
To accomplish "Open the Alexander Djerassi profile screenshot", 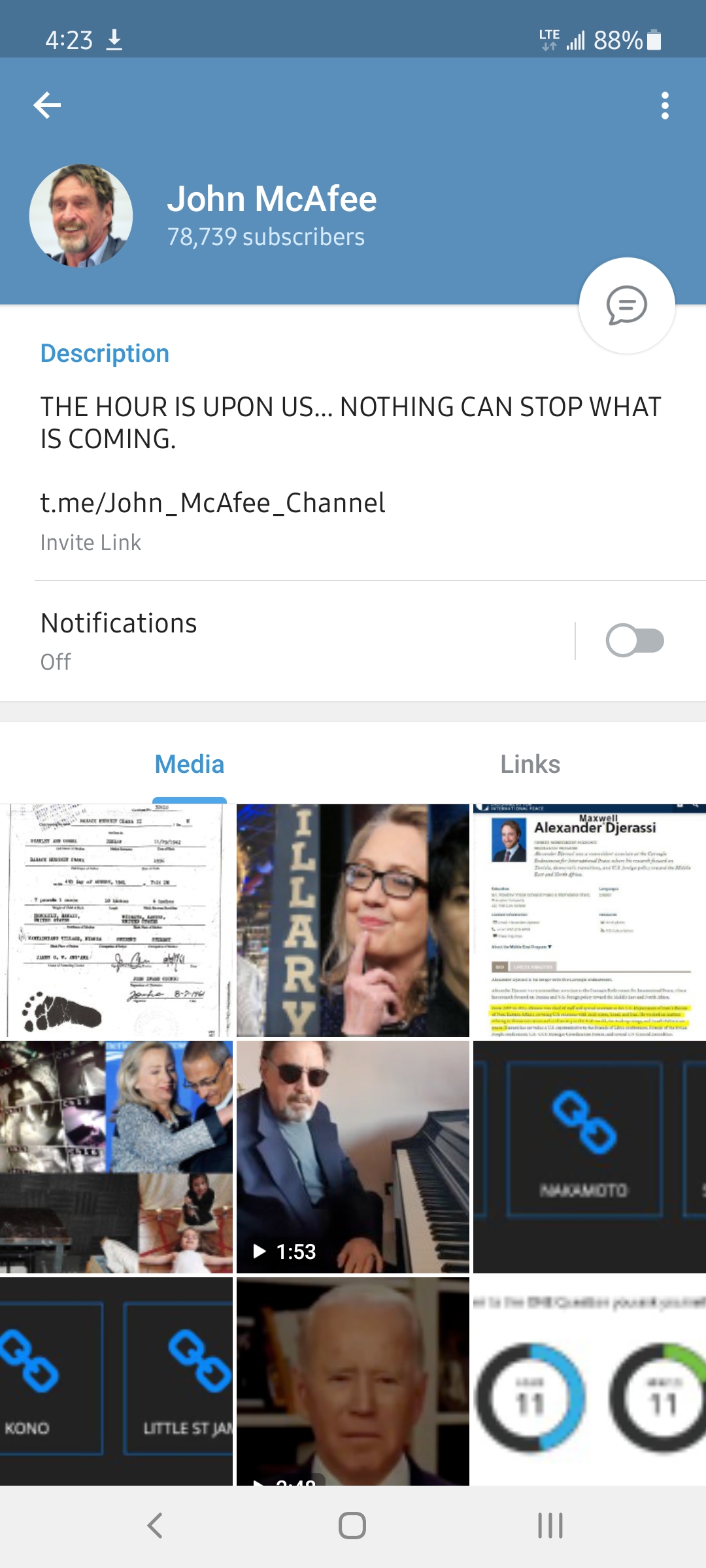I will pos(589,921).
